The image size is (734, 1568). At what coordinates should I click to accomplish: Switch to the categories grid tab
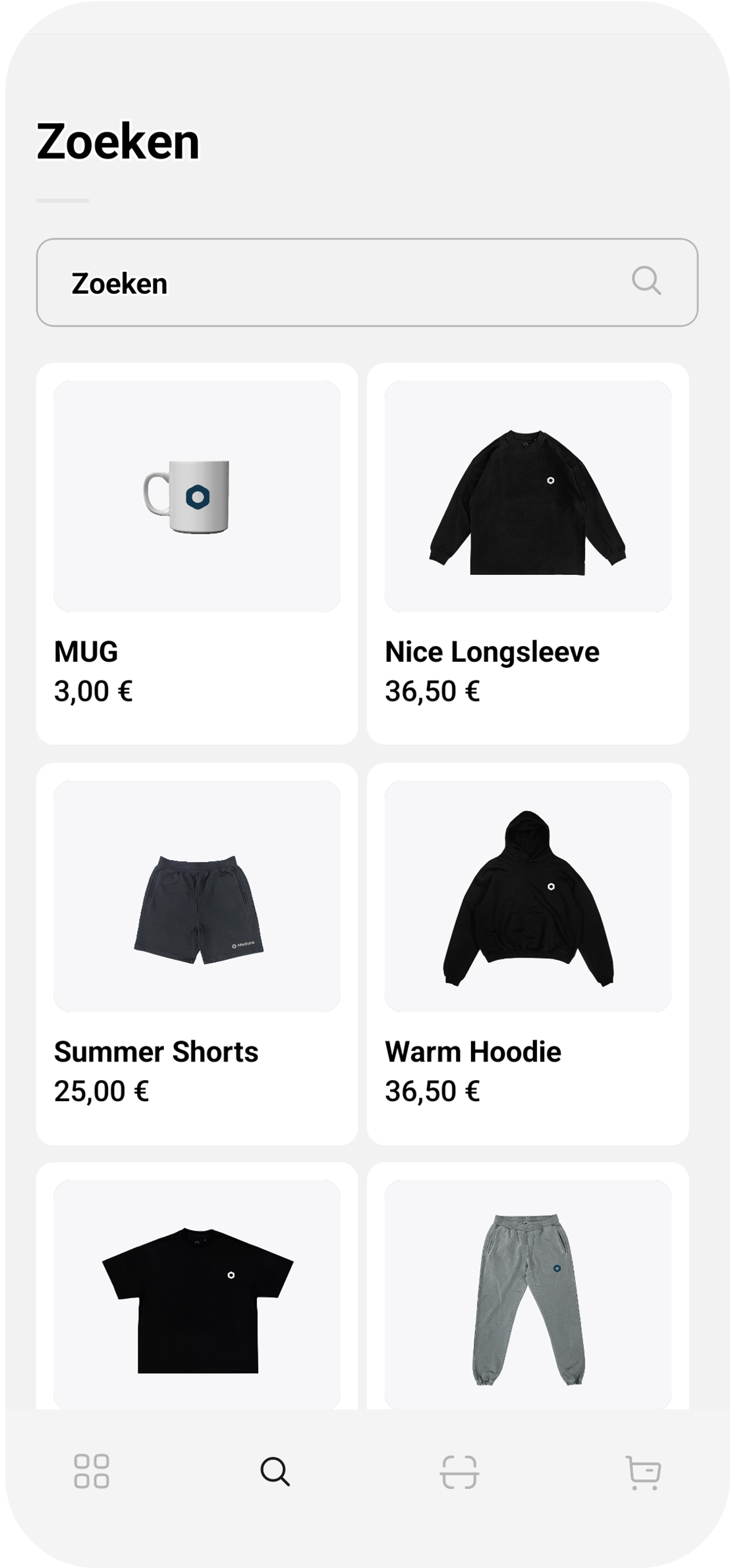(92, 1471)
